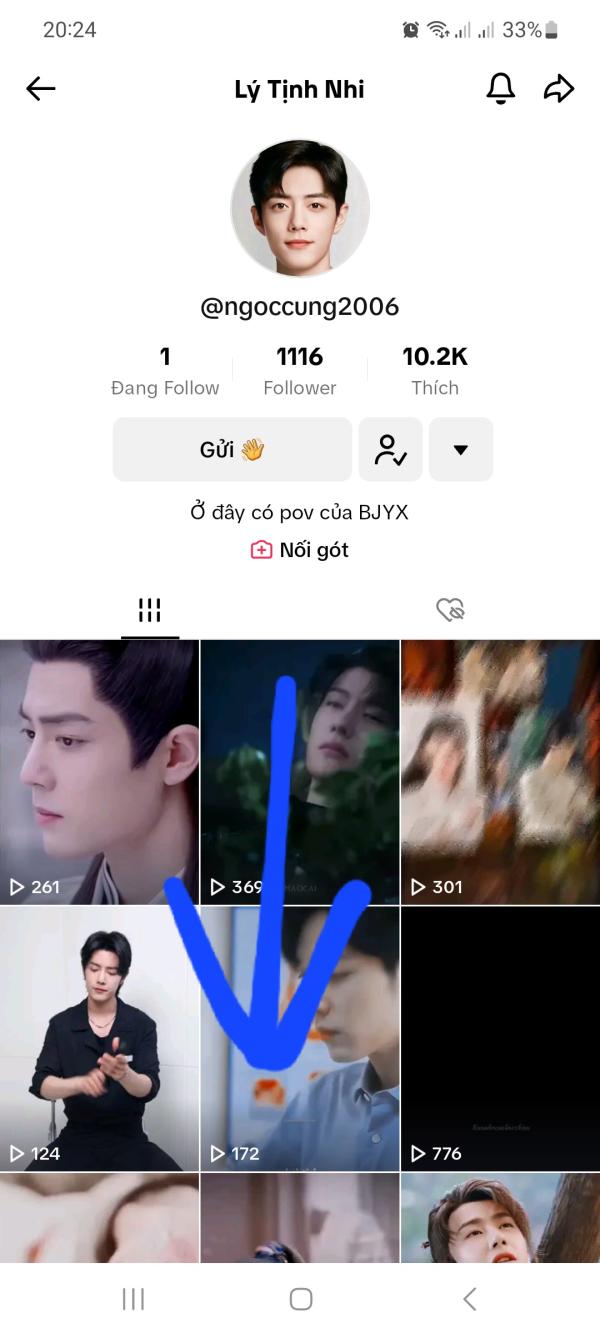Tap the Gửi message button
Viewport: 600px width, 1333px height.
click(x=232, y=449)
